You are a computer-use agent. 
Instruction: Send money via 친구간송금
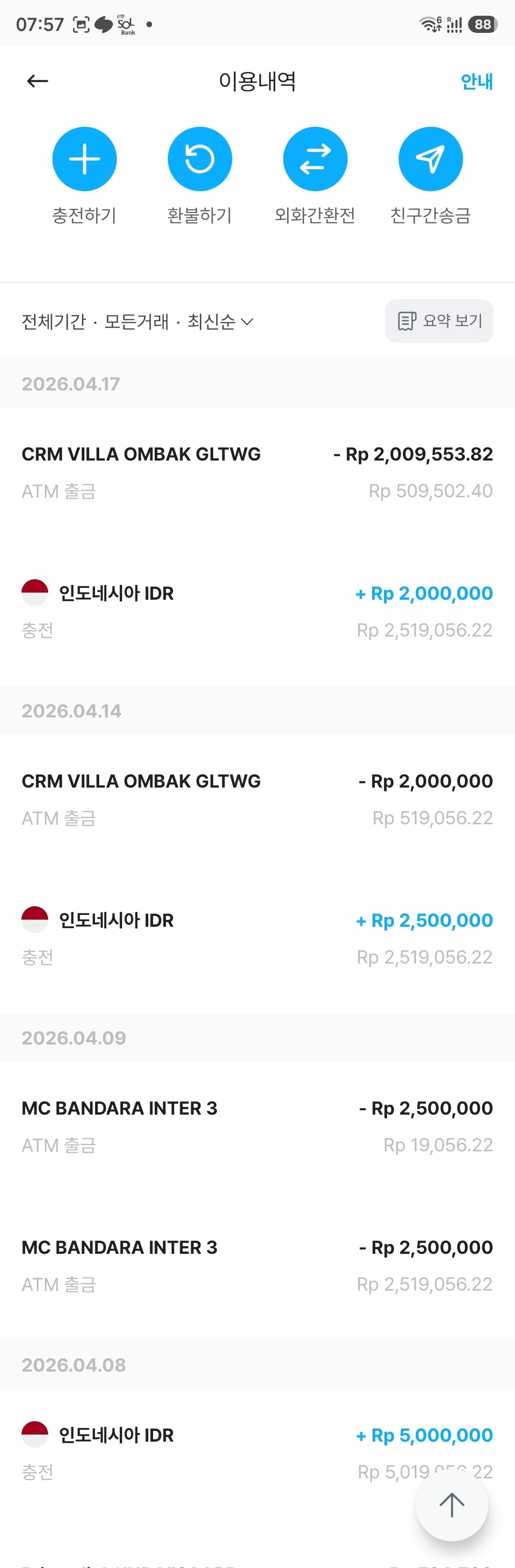[x=431, y=160]
